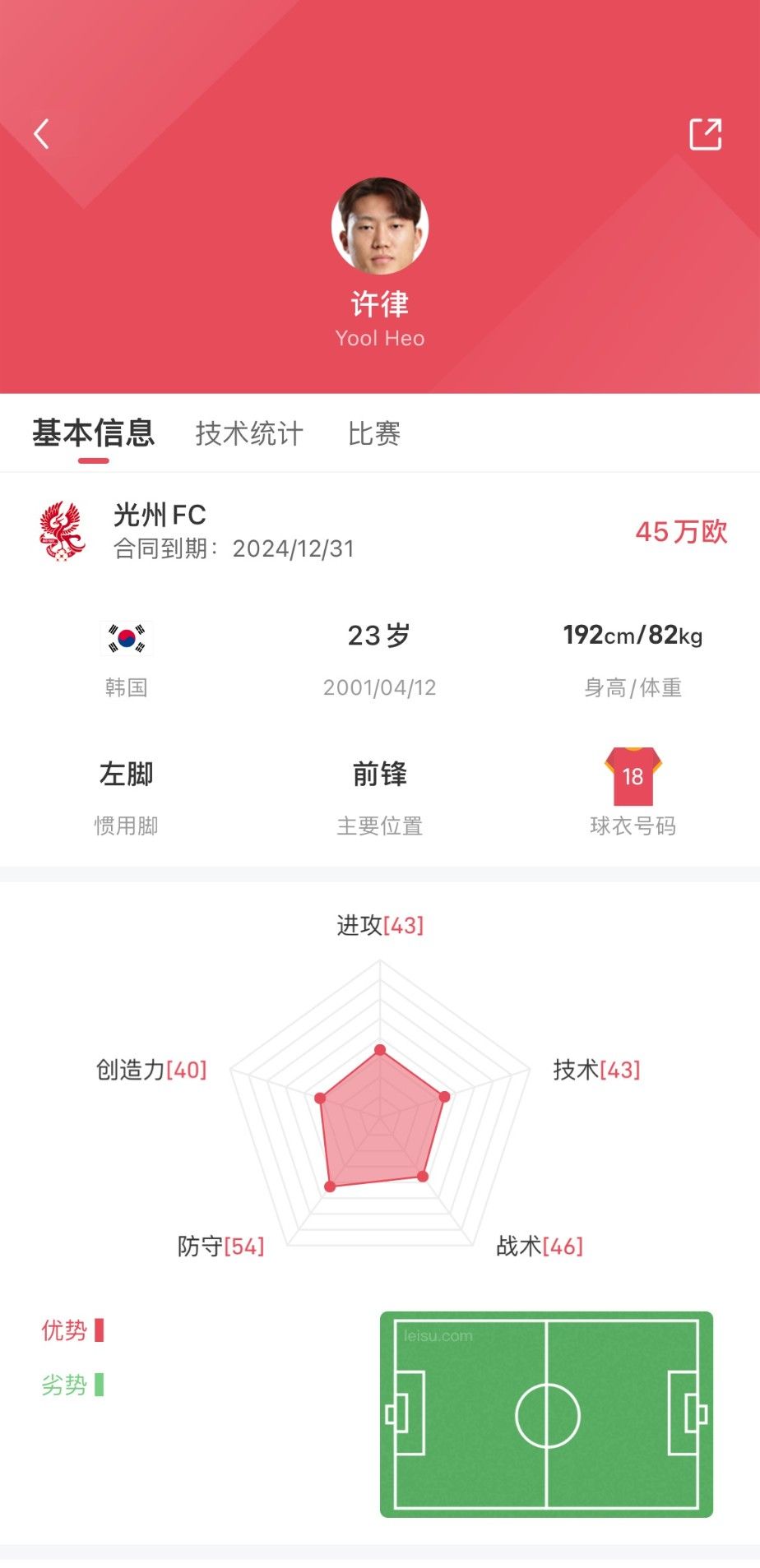Image resolution: width=760 pixels, height=1568 pixels.
Task: Go back using the arrow icon
Action: 41,133
